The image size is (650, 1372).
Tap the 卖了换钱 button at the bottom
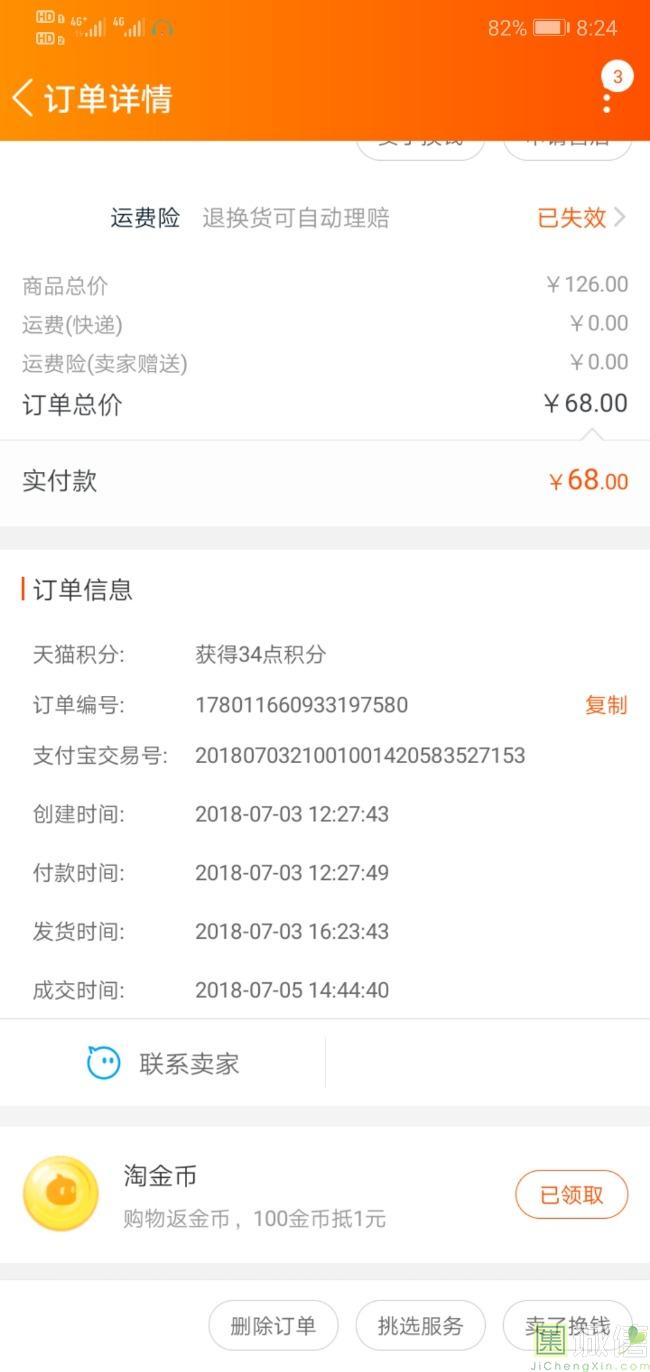567,1326
